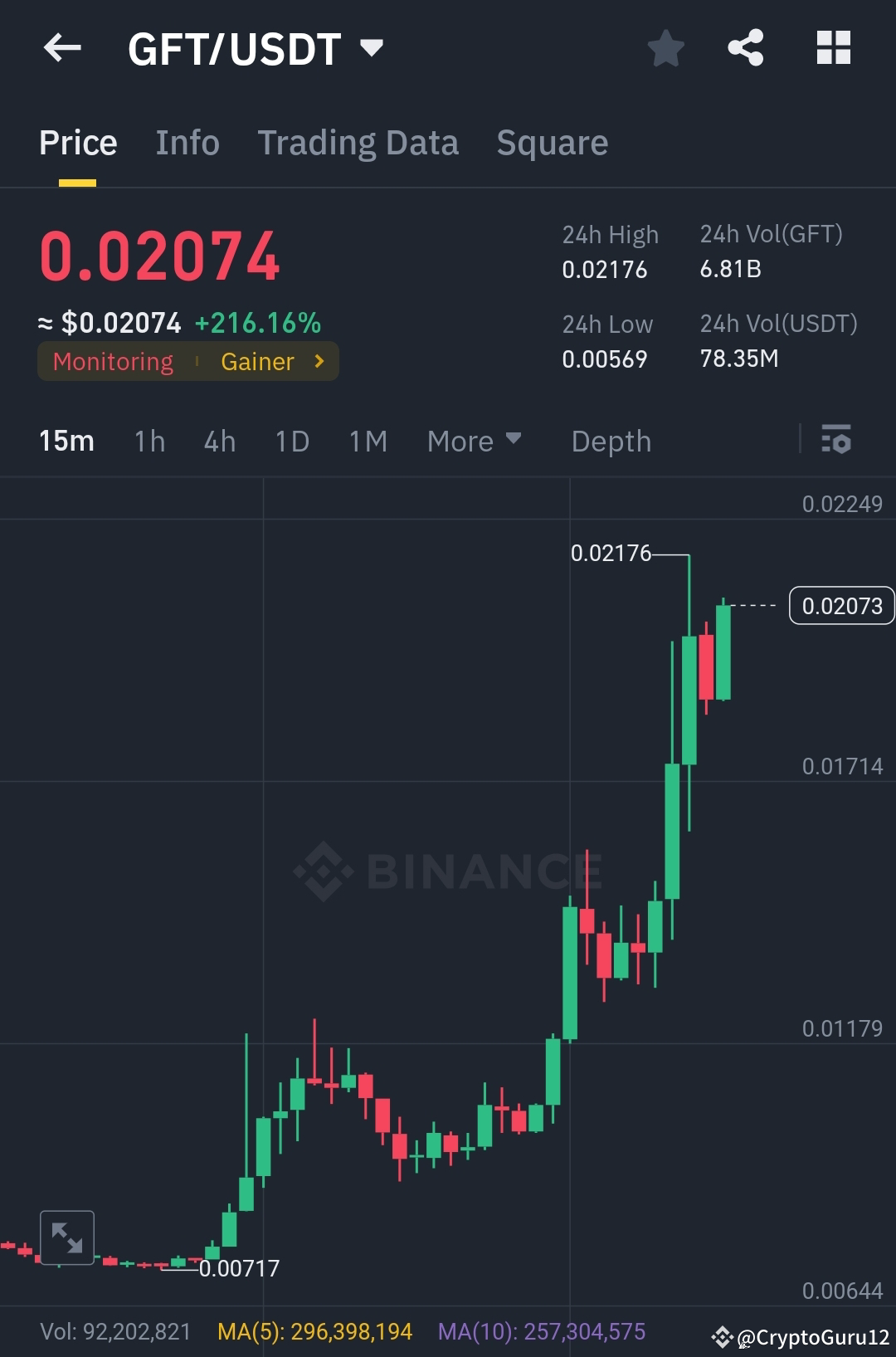
Task: Open the Depth view
Action: click(x=611, y=441)
